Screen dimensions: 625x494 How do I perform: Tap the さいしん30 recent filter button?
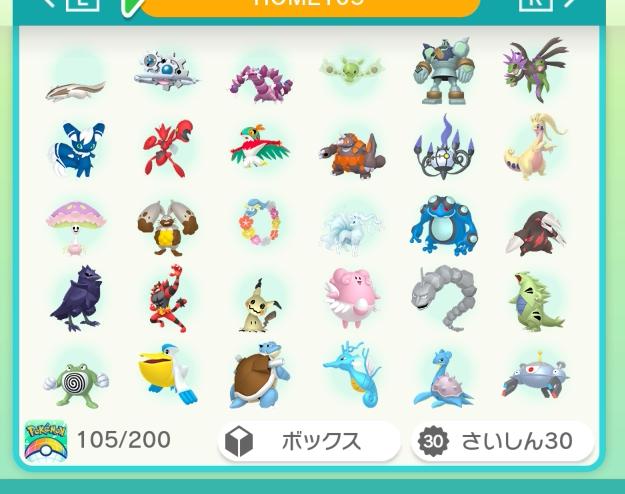point(502,441)
